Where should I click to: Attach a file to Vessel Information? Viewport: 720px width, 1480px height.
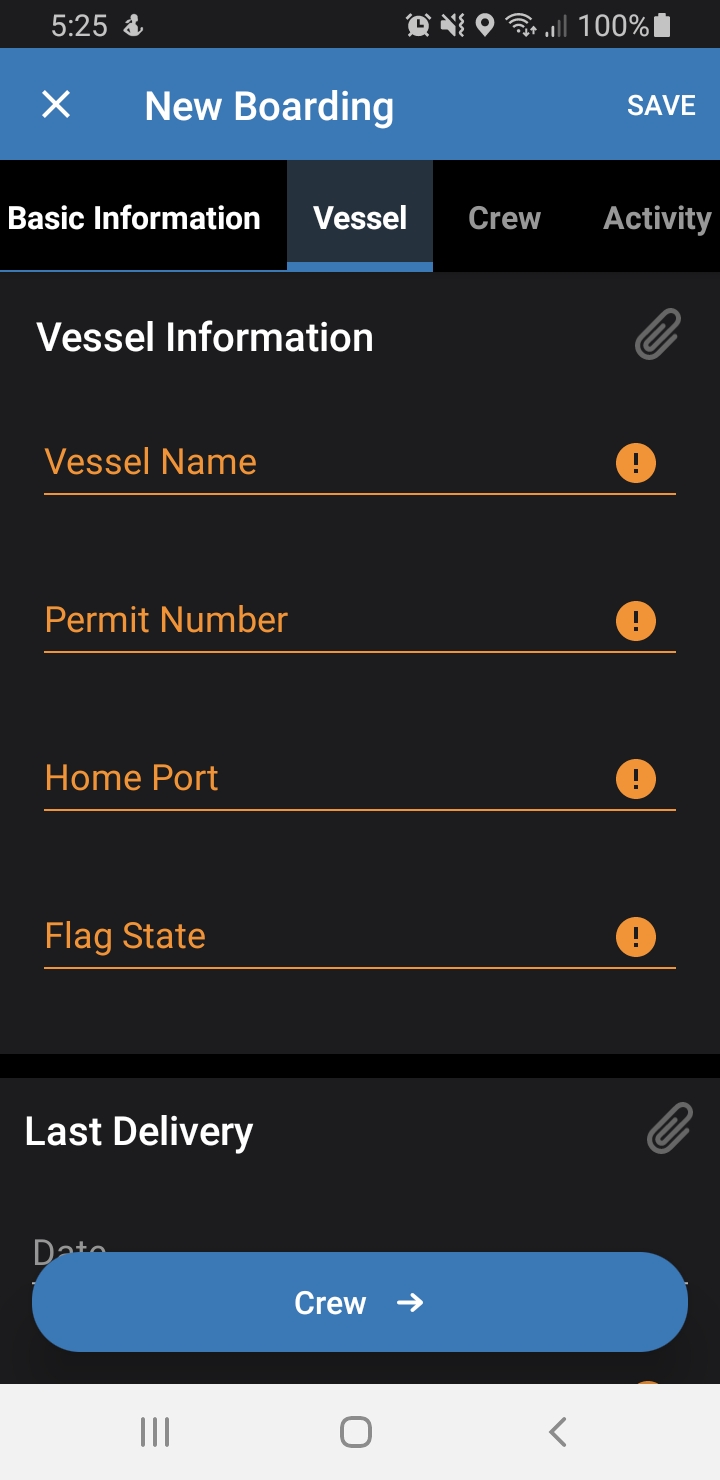[658, 335]
